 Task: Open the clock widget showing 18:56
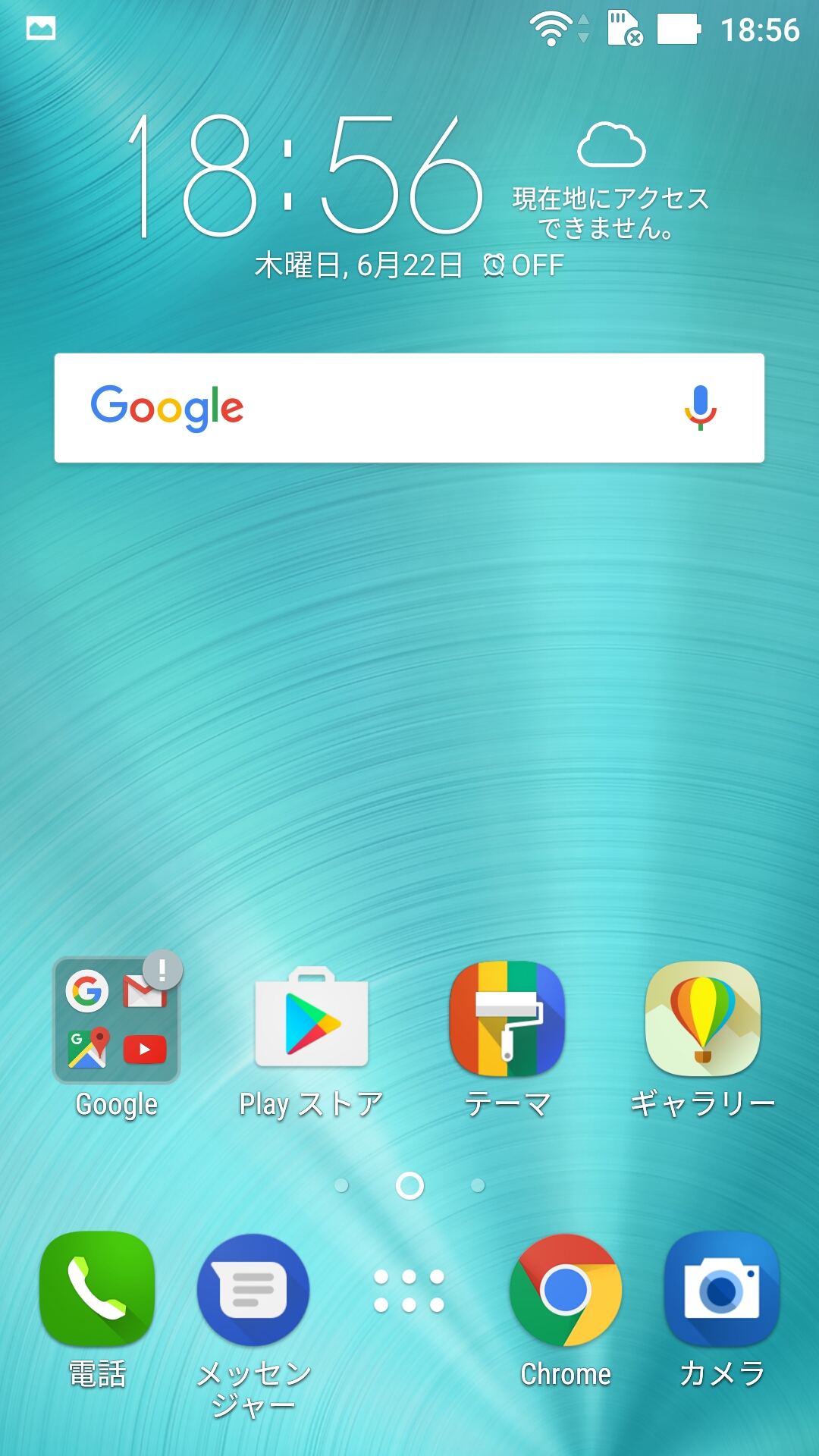point(303,176)
